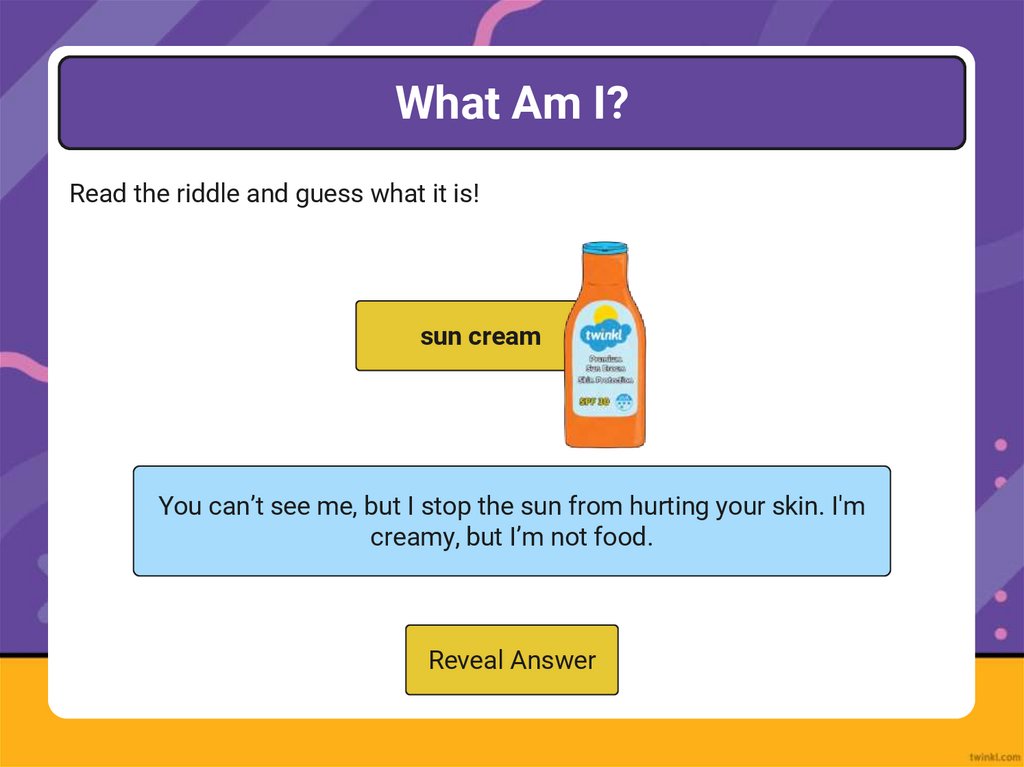Tap the Reveal Answer button
The height and width of the screenshot is (767, 1024).
pos(511,660)
